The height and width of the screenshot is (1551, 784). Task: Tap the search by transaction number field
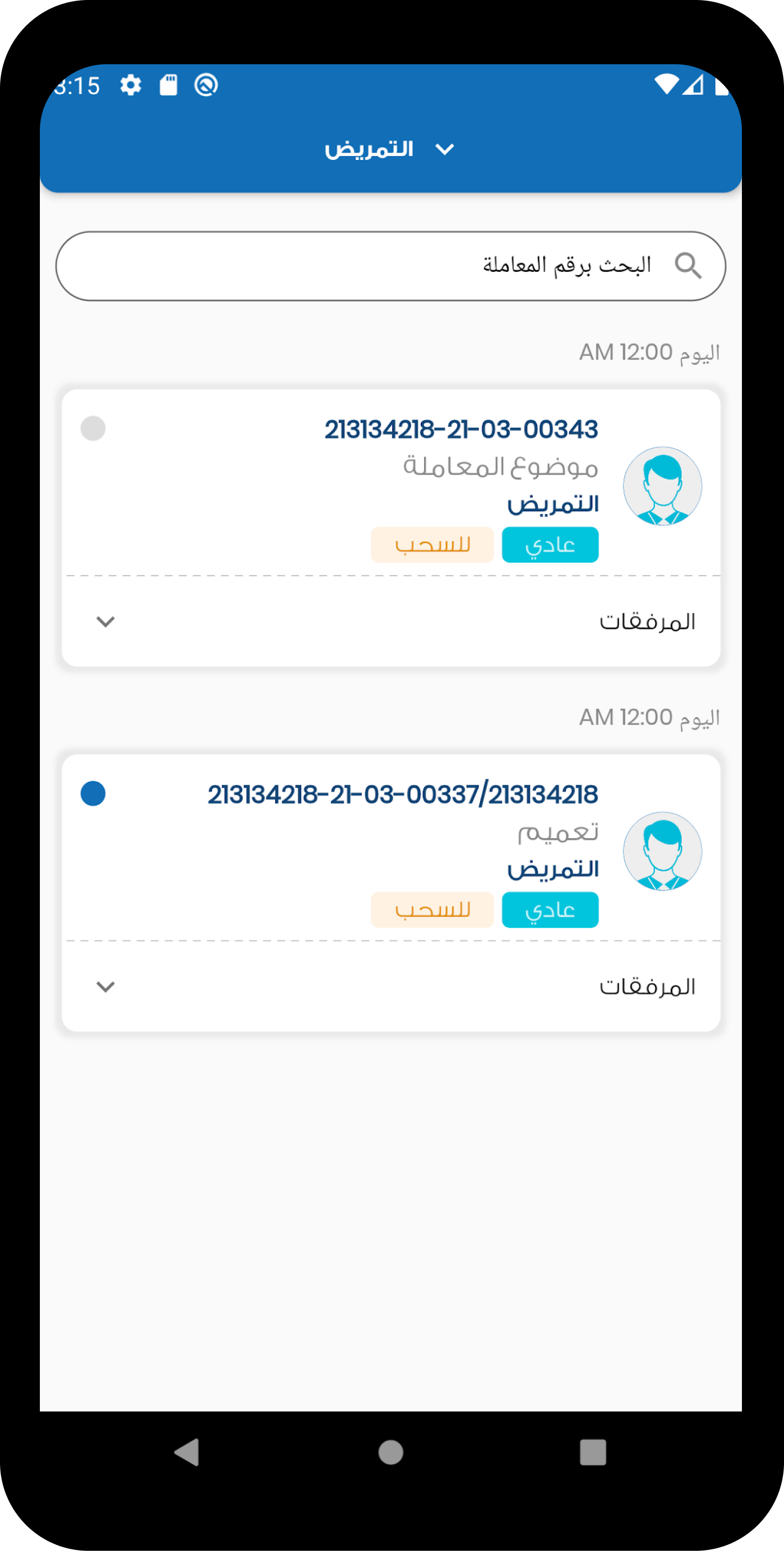[390, 266]
